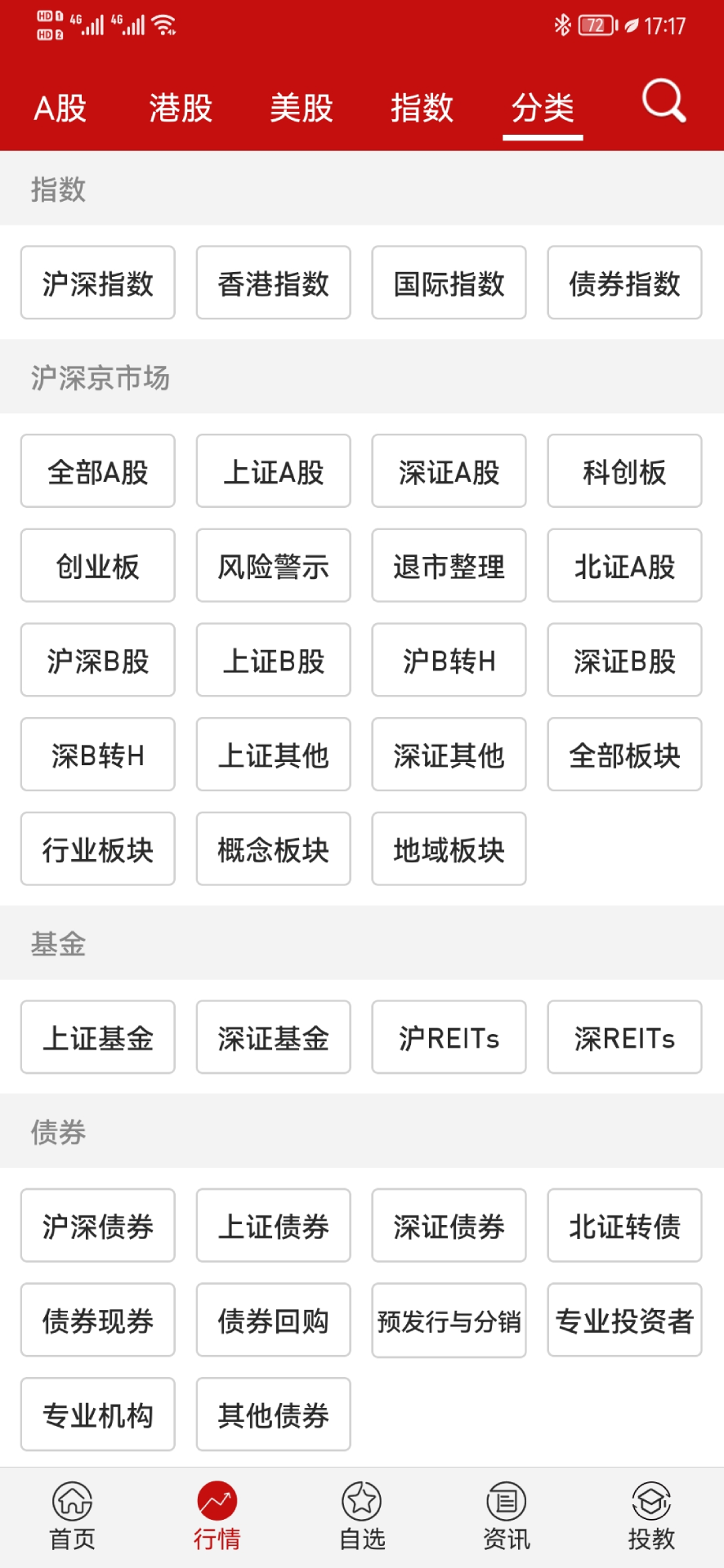
Task: Switch to the 港股 tab
Action: coord(181,109)
